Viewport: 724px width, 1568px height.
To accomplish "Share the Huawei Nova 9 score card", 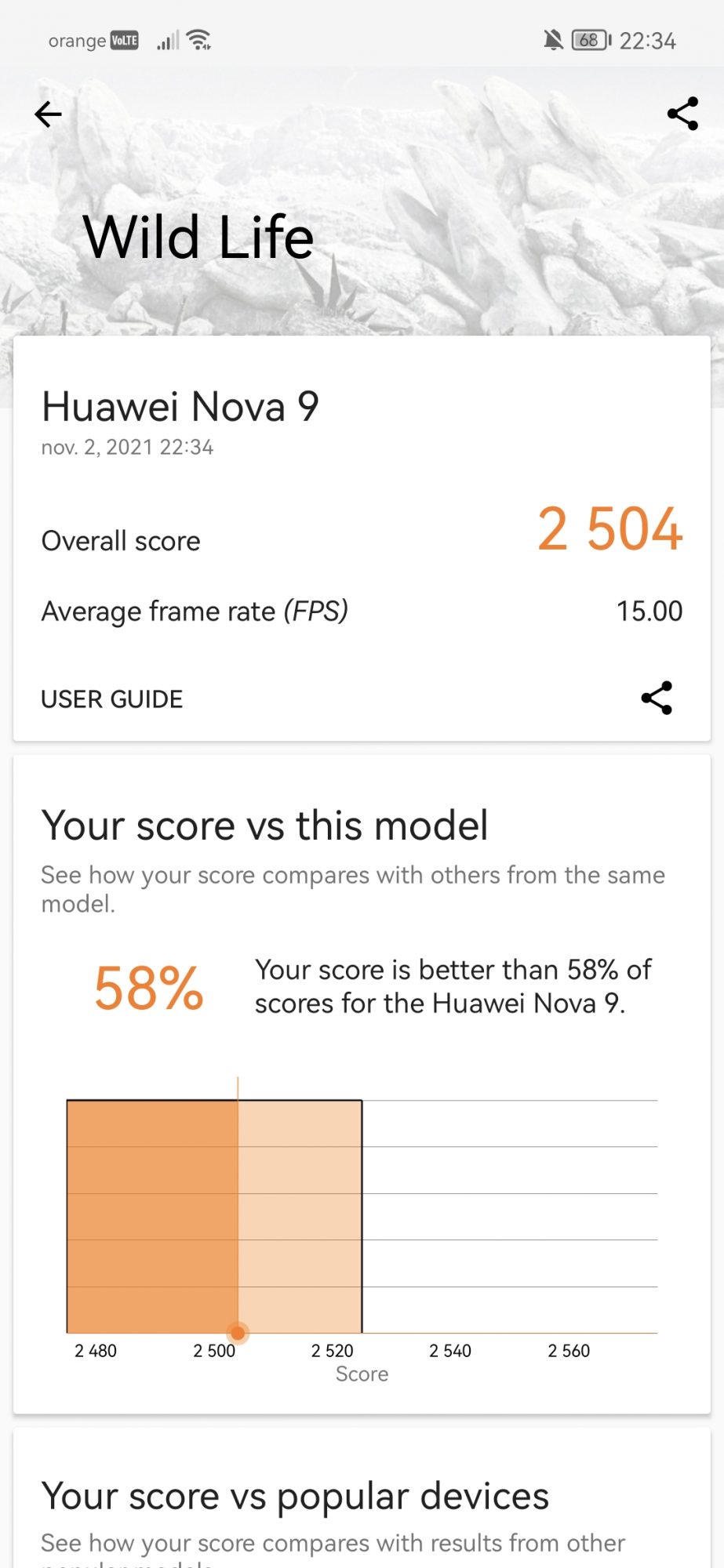I will coord(657,698).
